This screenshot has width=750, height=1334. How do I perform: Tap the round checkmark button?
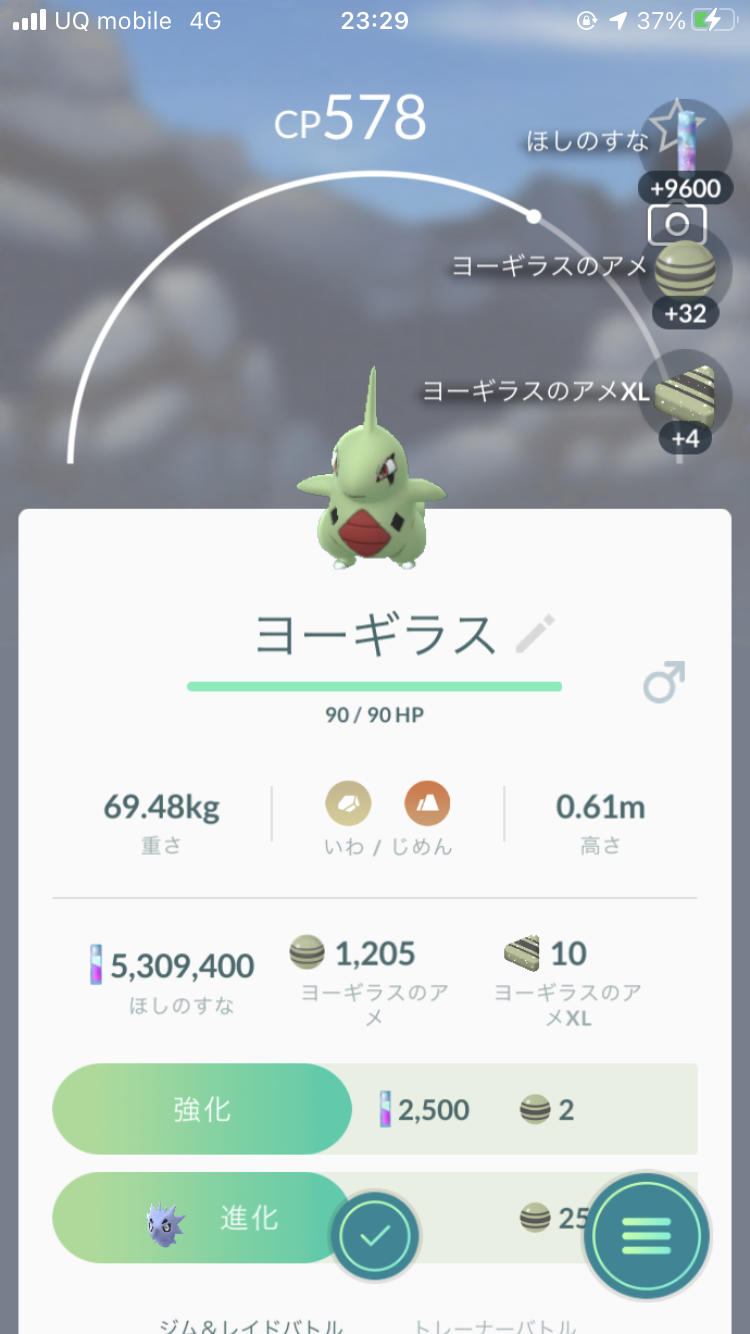(374, 1237)
